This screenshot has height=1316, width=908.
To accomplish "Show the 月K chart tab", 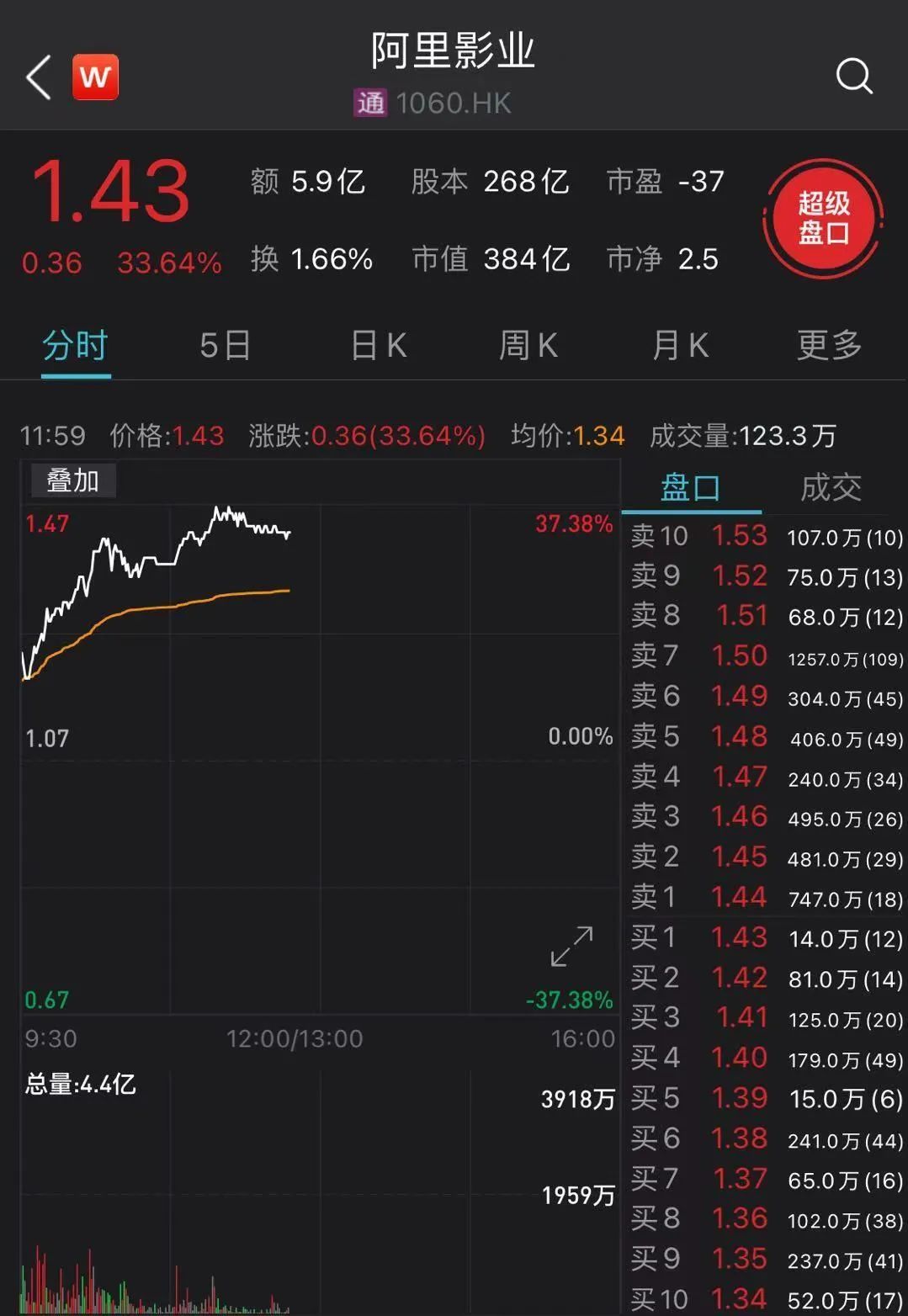I will point(680,346).
